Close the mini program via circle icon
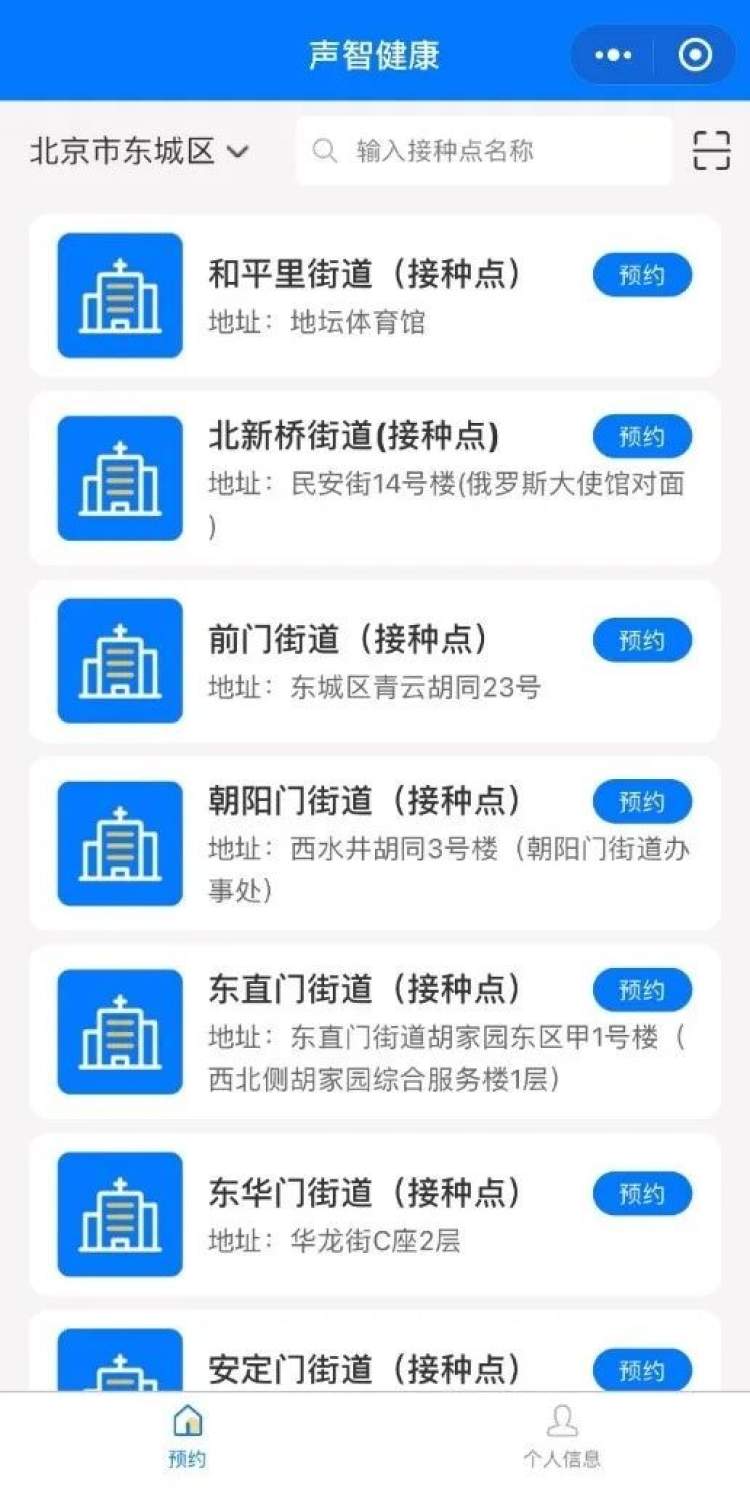750x1500 pixels. pos(695,55)
